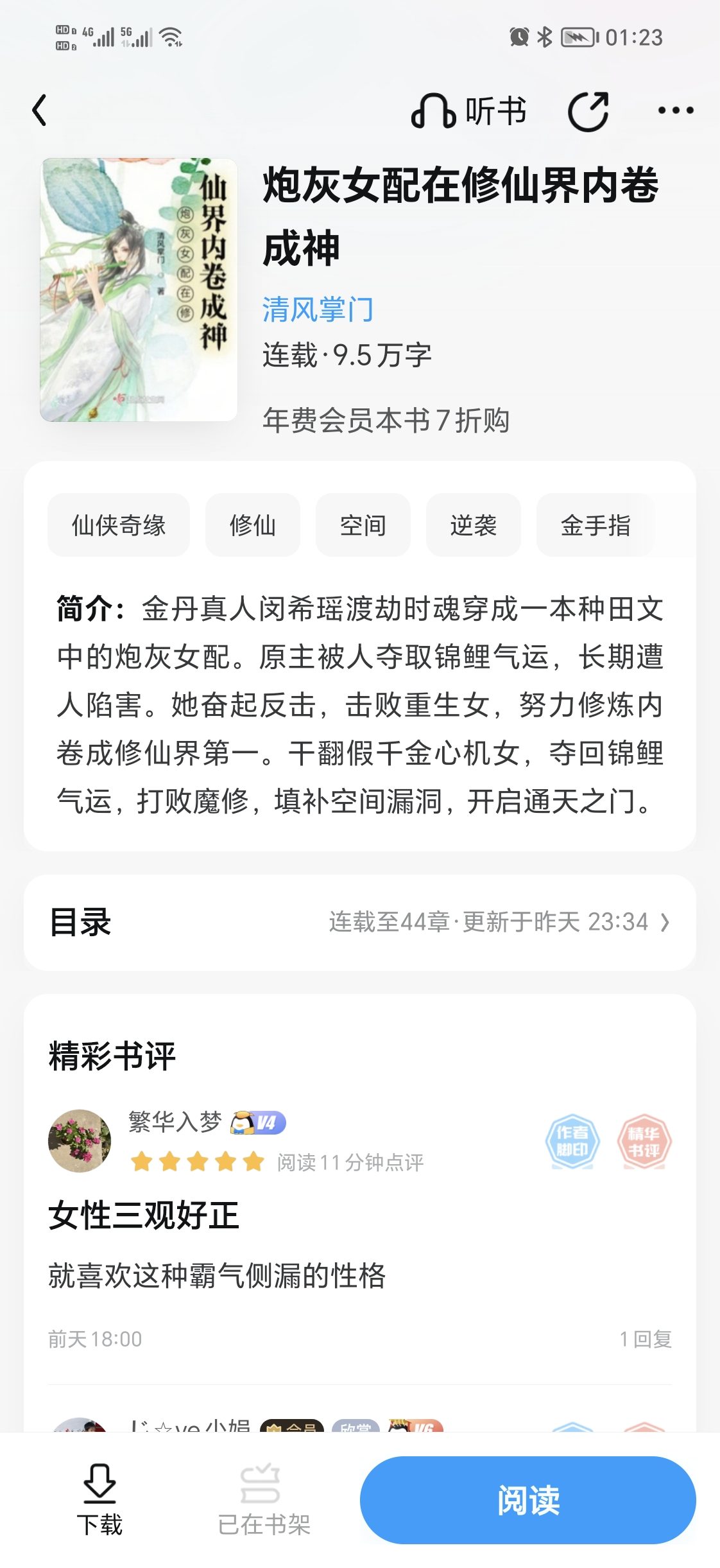The height and width of the screenshot is (1568, 720).
Task: Go back using the top-left arrow
Action: pyautogui.click(x=40, y=110)
